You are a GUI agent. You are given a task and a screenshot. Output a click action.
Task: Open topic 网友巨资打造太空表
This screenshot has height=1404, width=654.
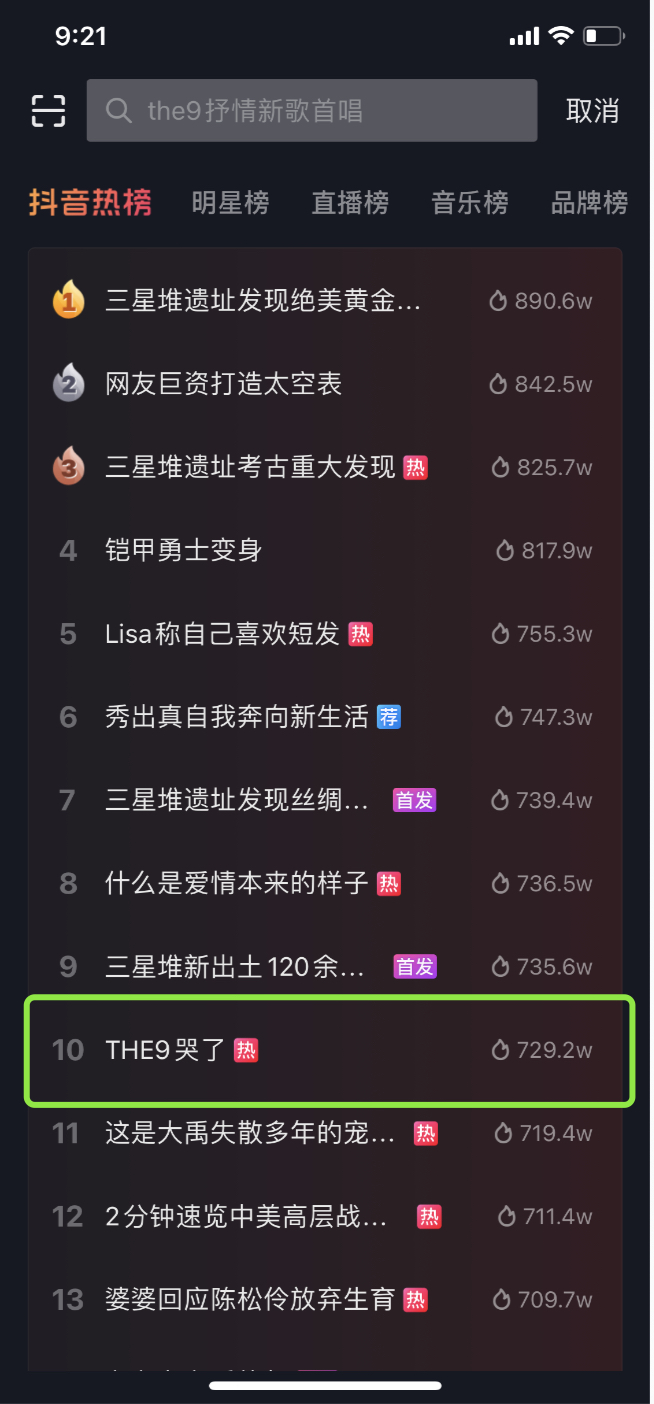[x=224, y=383]
